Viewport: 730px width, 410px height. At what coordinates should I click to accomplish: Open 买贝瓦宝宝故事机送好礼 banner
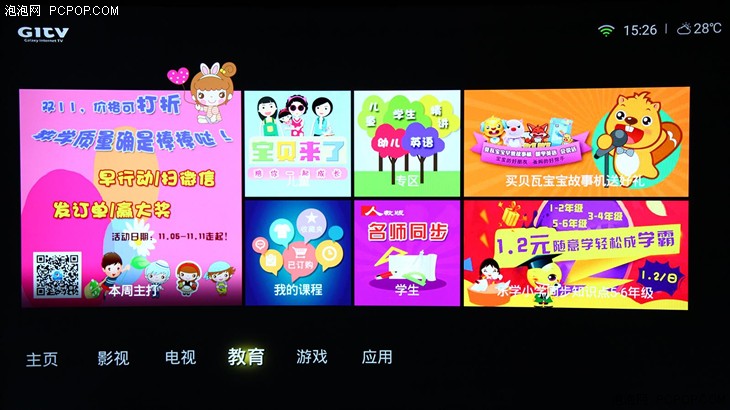point(576,141)
